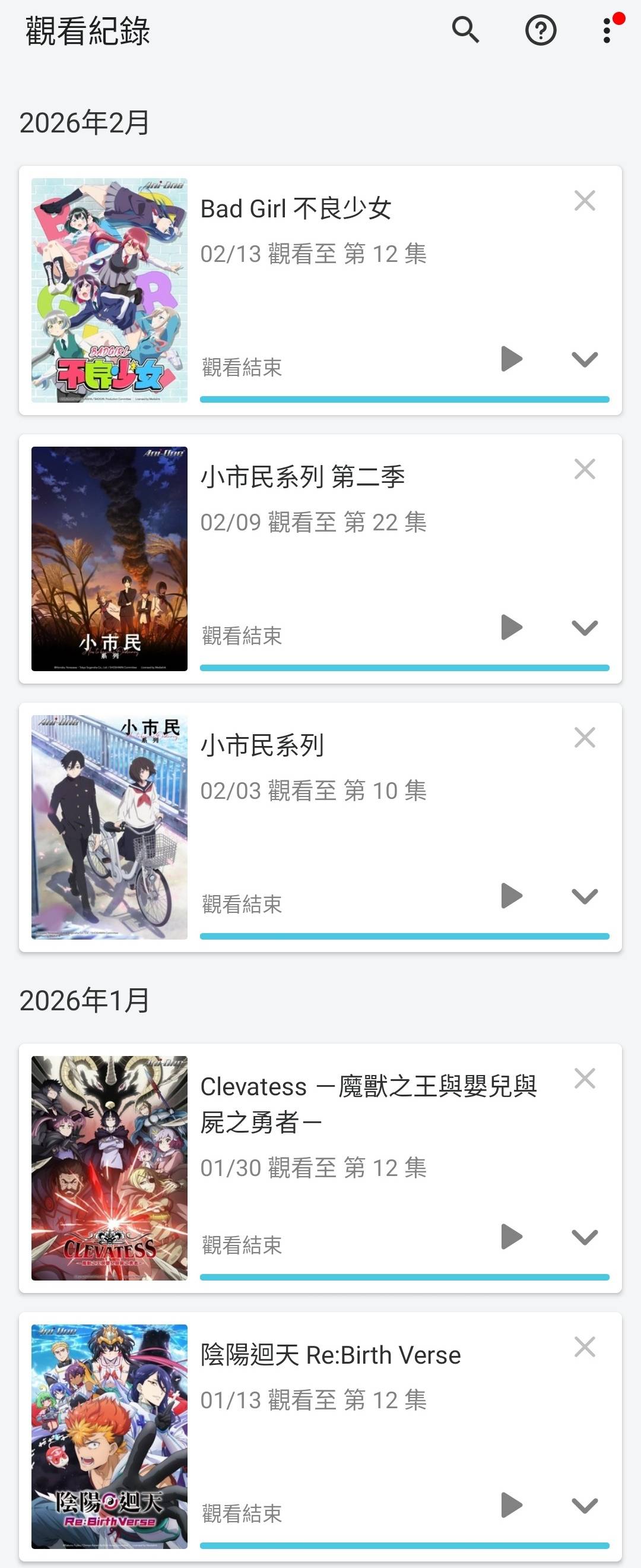Open the help question mark icon

coord(540,30)
